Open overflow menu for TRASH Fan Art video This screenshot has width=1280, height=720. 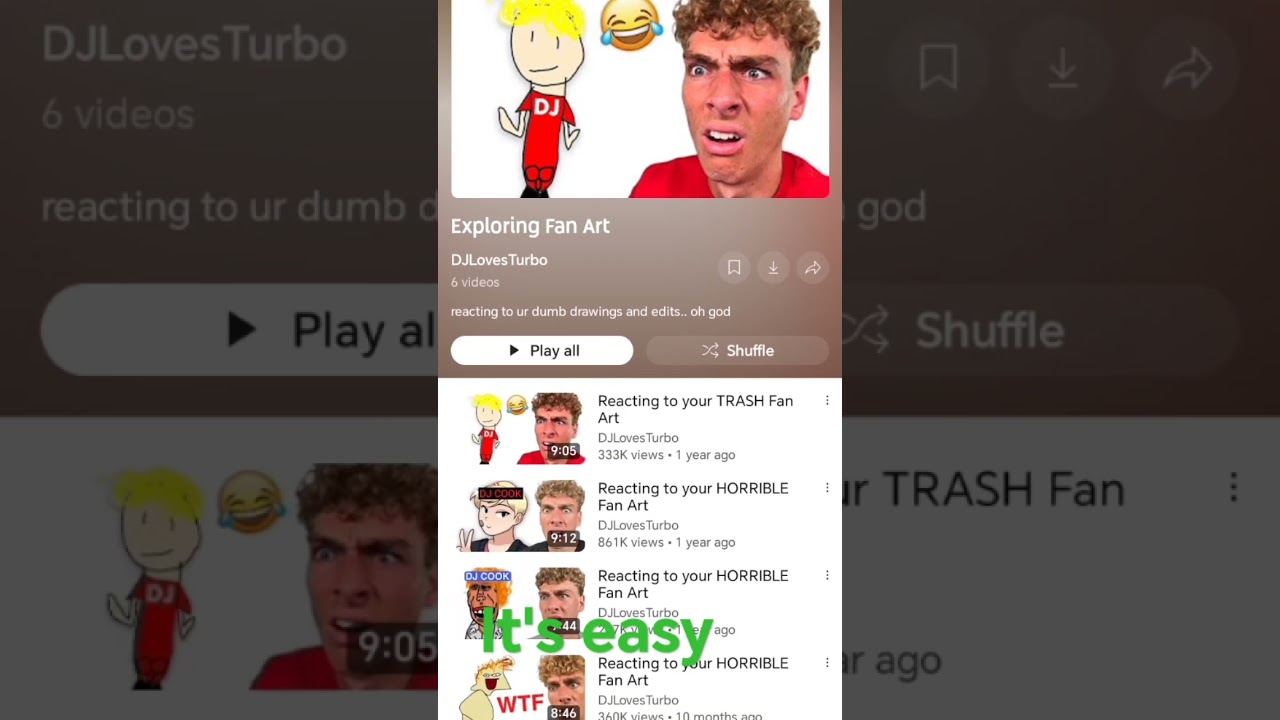click(827, 401)
